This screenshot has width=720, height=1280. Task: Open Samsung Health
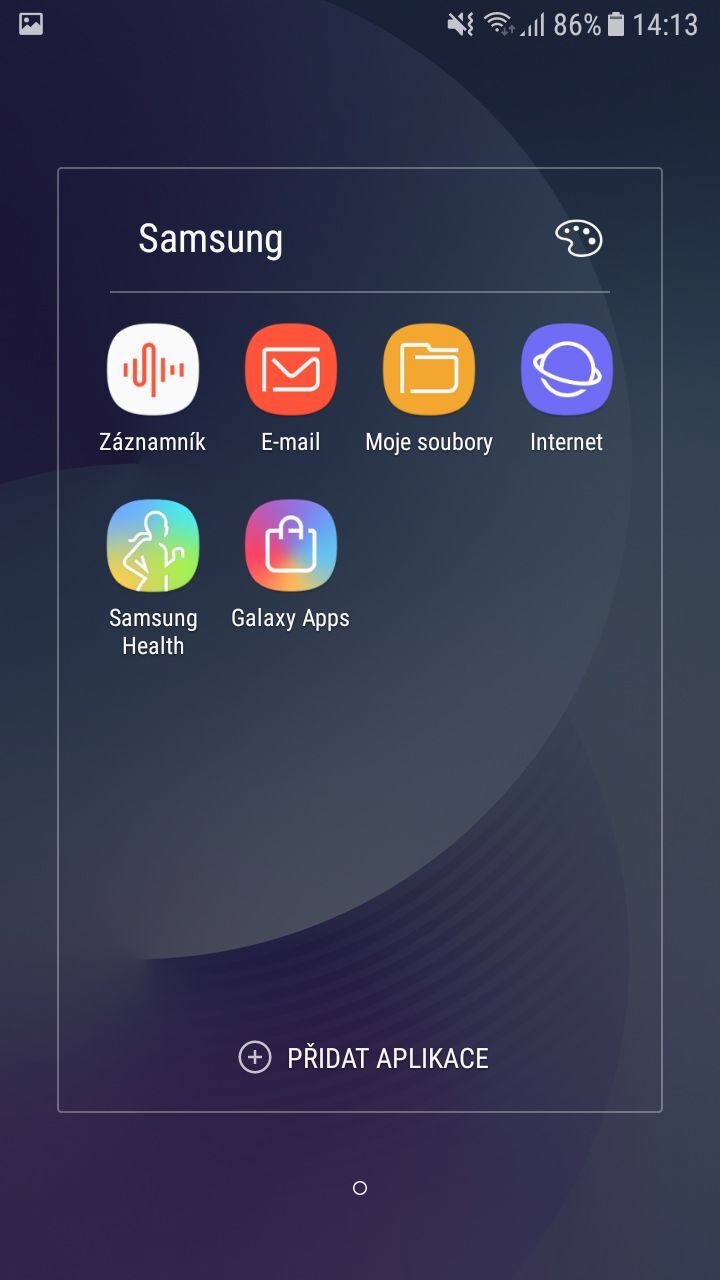click(x=152, y=546)
